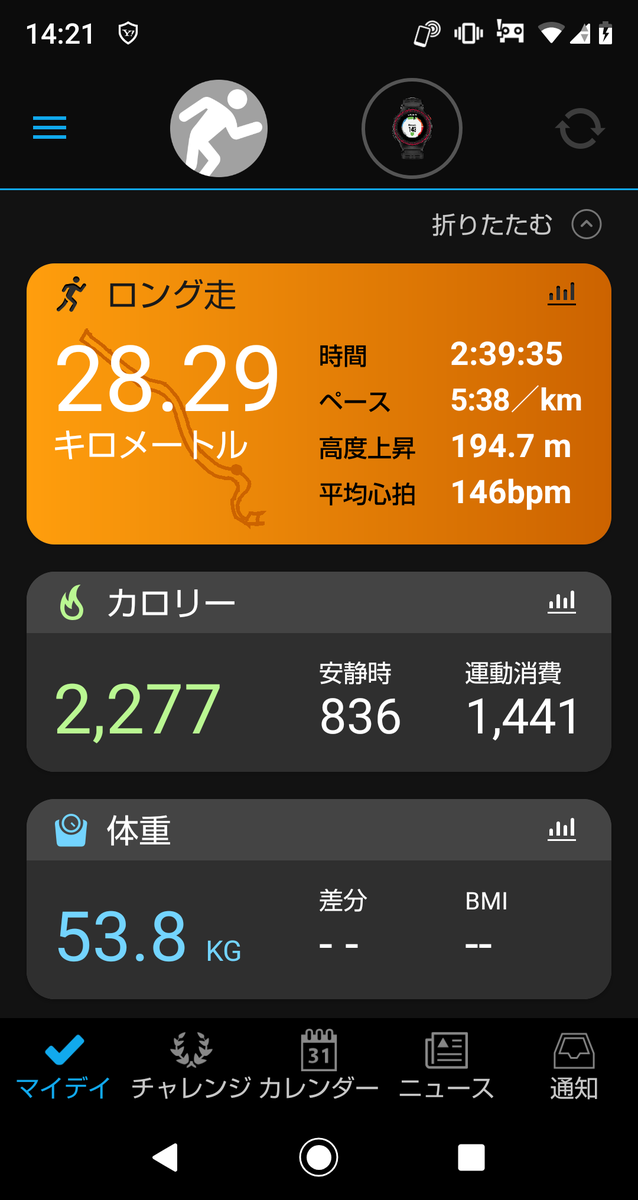Switch to the チャレンジ tab
This screenshot has width=638, height=1200.
191,1068
